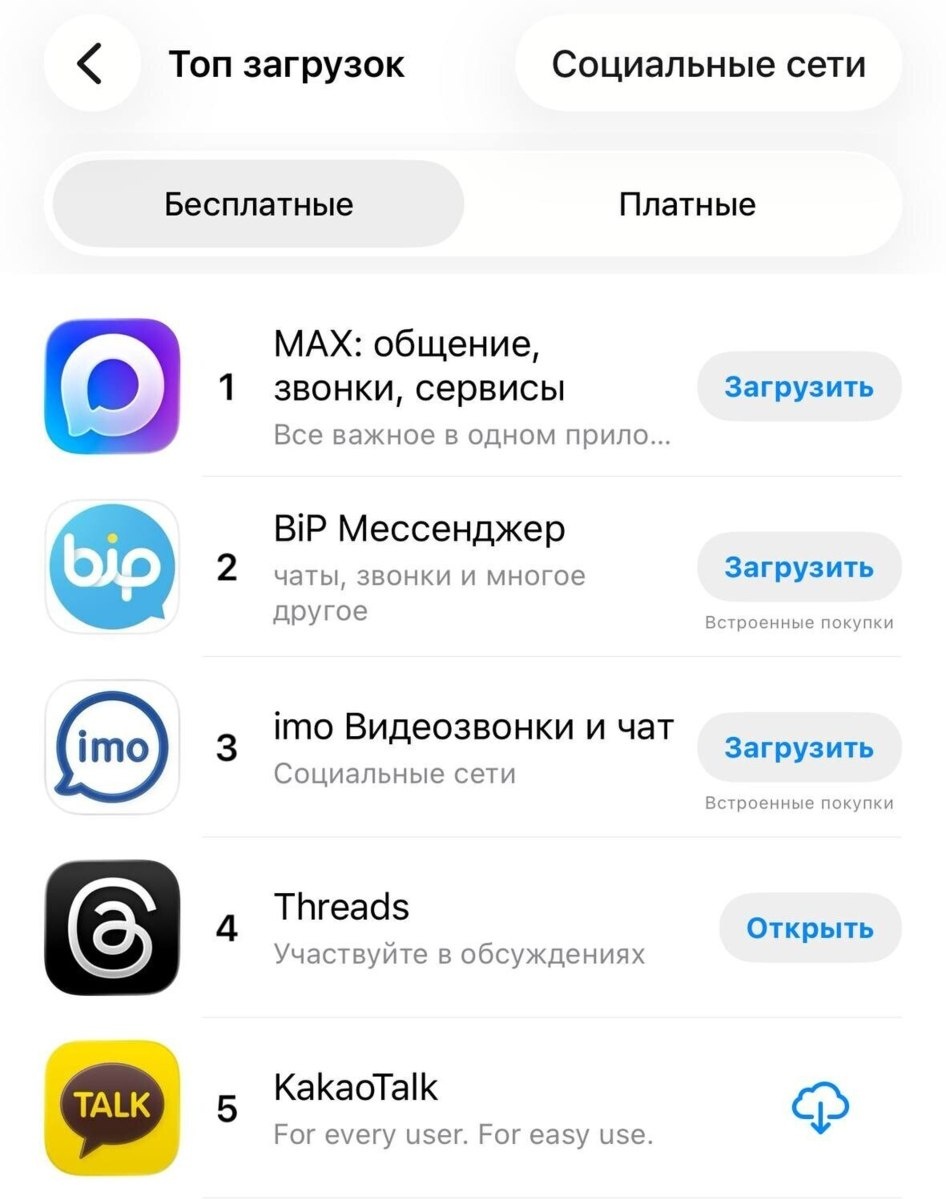Tap Загрузить for the MAX app
Screen dimensions: 946x1200
(799, 387)
